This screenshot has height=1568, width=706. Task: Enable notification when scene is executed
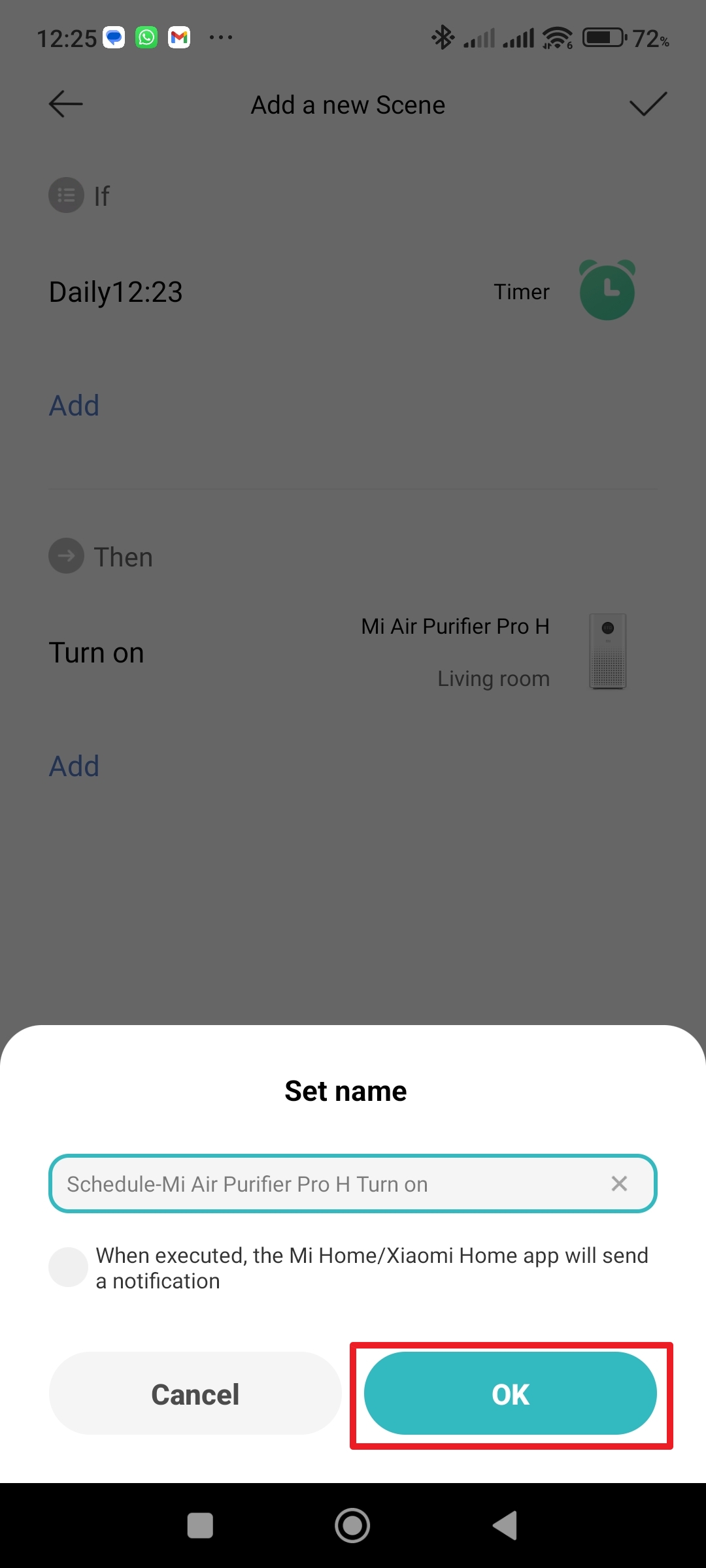tap(68, 1267)
